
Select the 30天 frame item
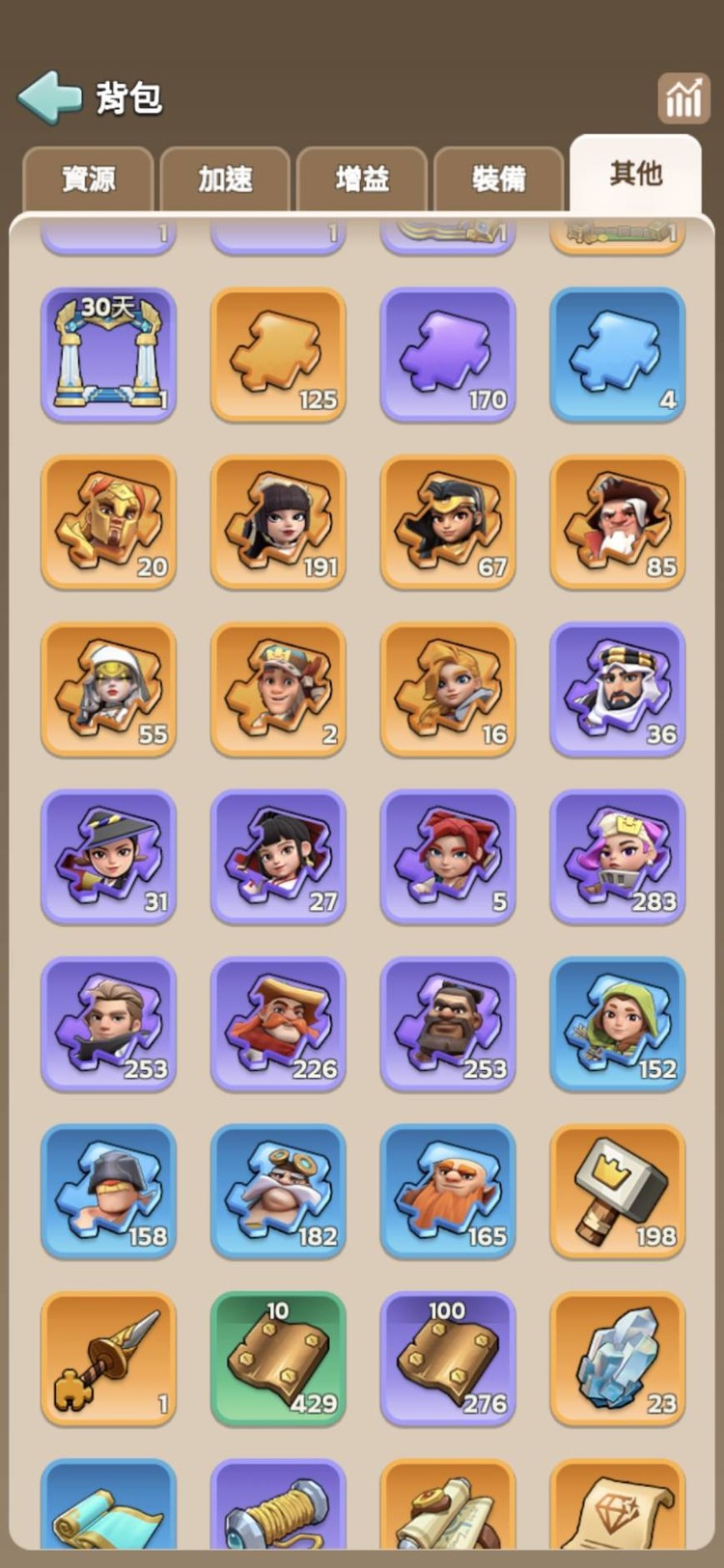point(108,355)
